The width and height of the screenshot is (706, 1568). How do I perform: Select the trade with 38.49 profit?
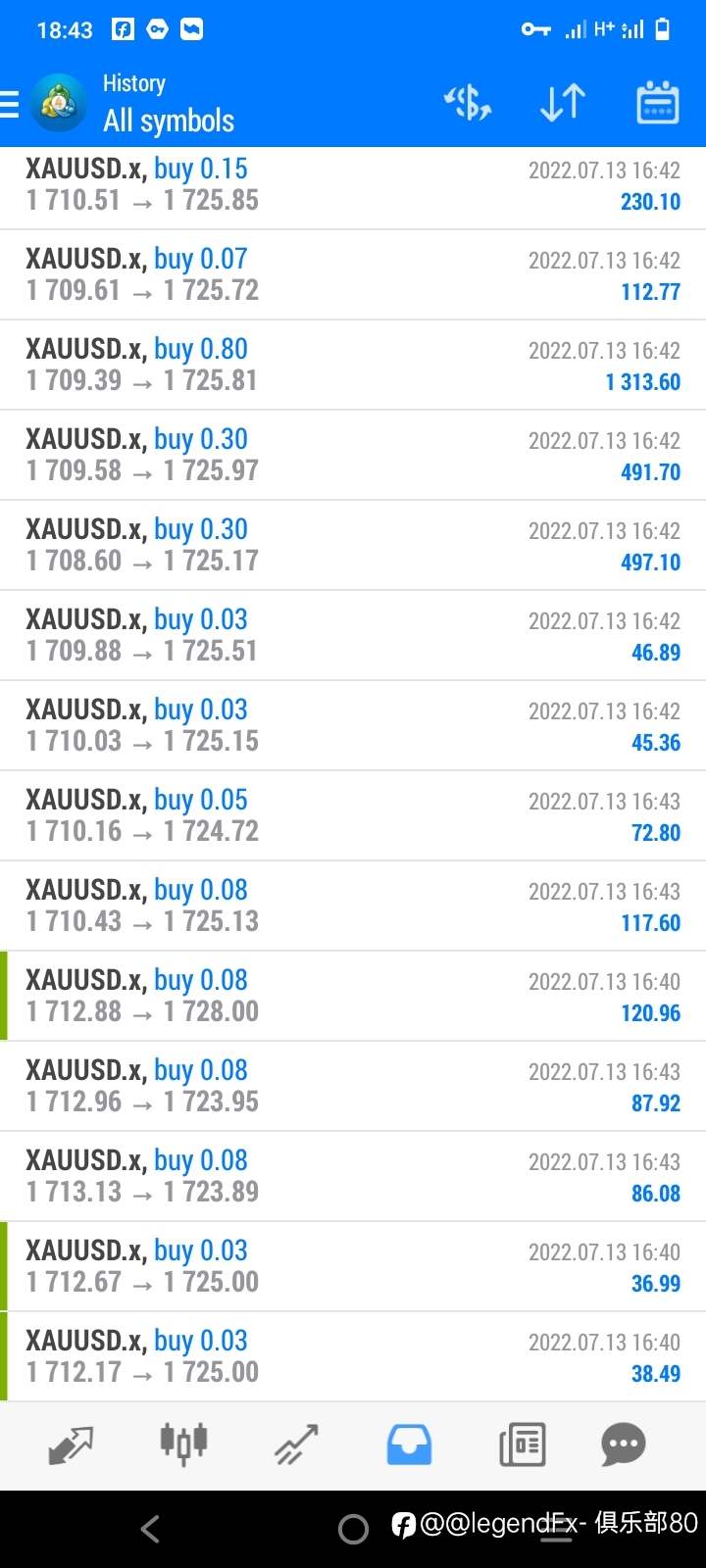pyautogui.click(x=353, y=1357)
